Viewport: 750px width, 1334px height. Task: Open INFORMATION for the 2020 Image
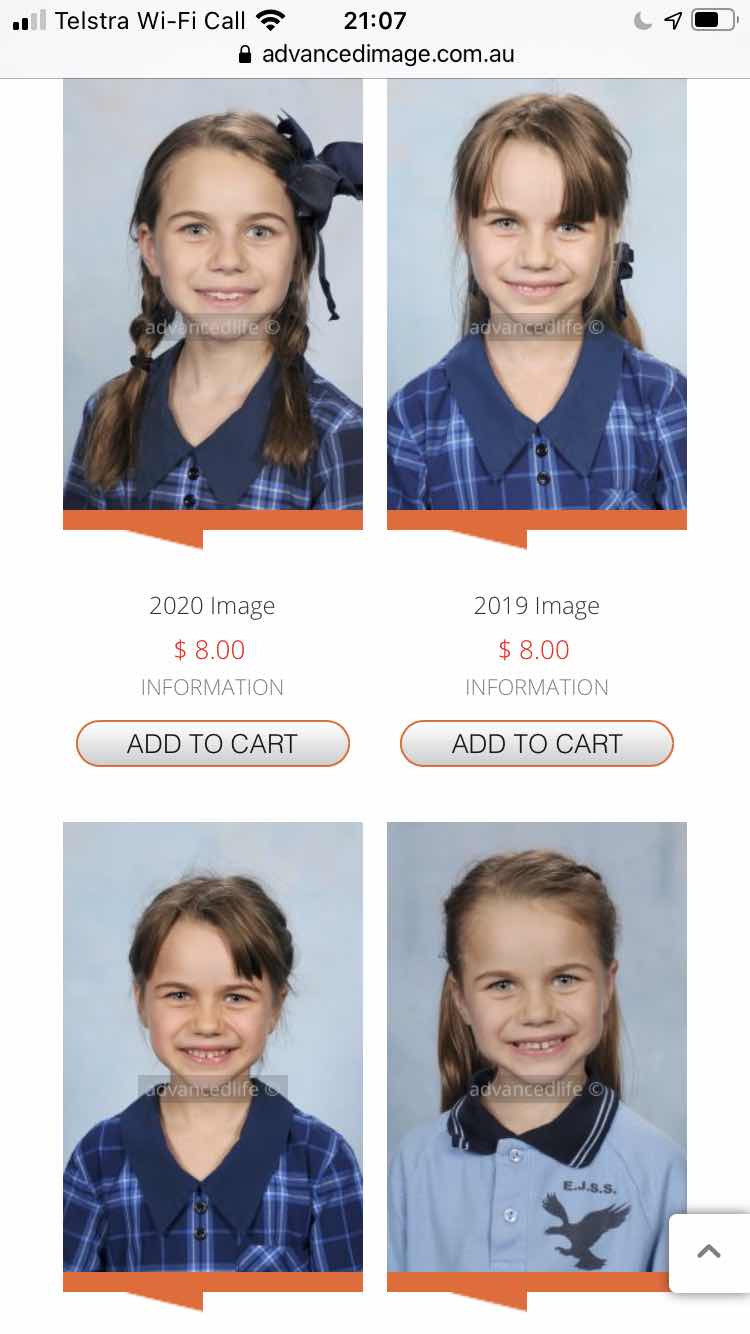click(212, 687)
